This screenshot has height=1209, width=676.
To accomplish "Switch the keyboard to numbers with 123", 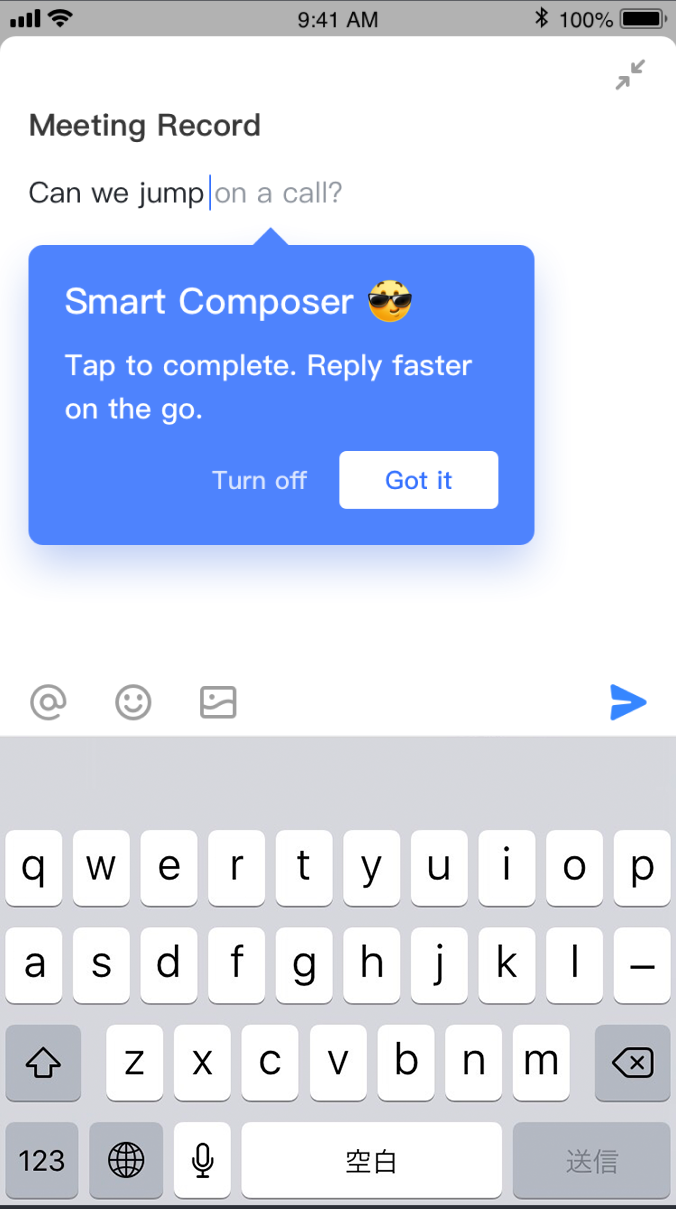I will (x=42, y=1161).
